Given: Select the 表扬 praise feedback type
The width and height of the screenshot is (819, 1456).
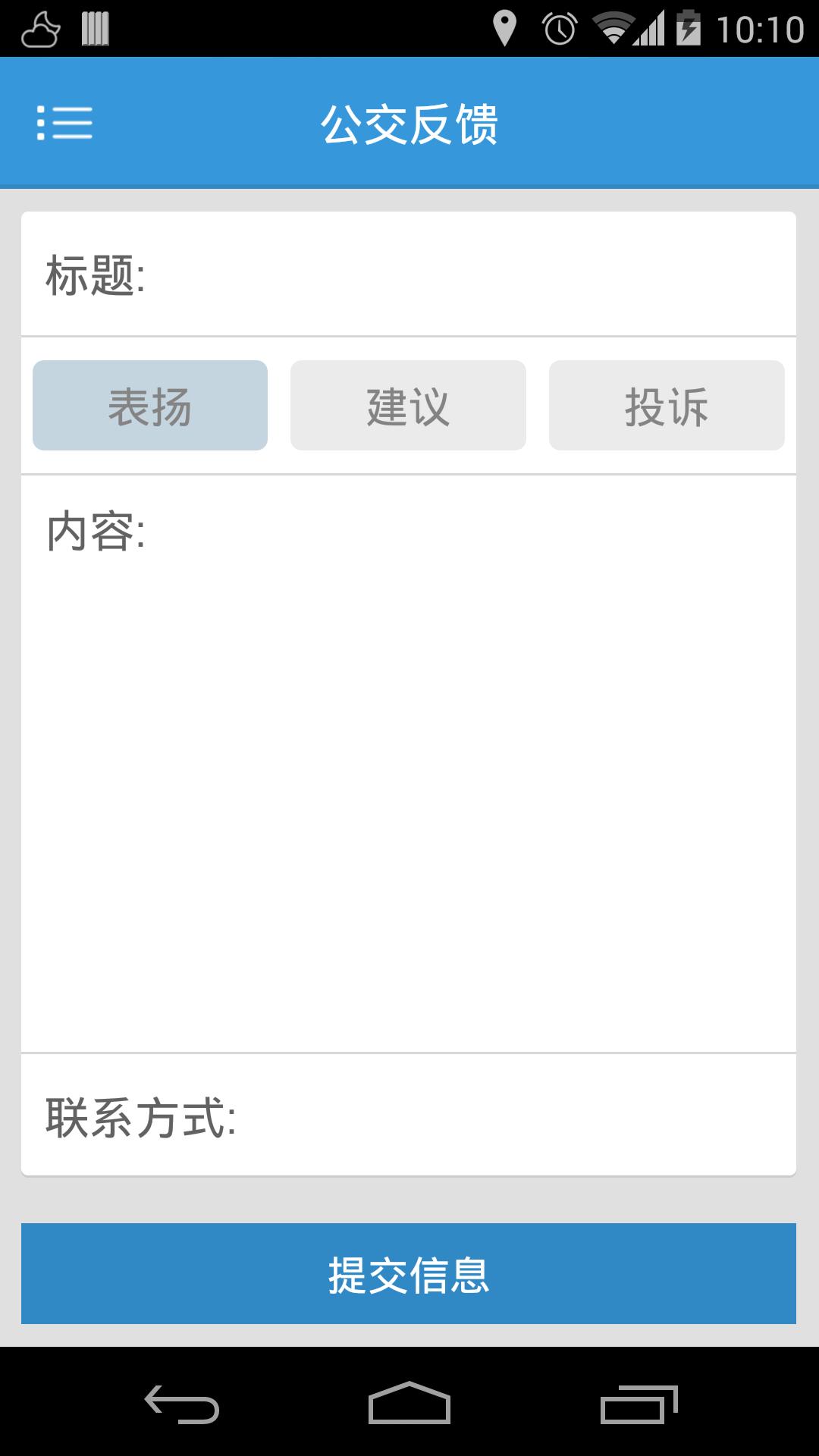Looking at the screenshot, I should (150, 404).
